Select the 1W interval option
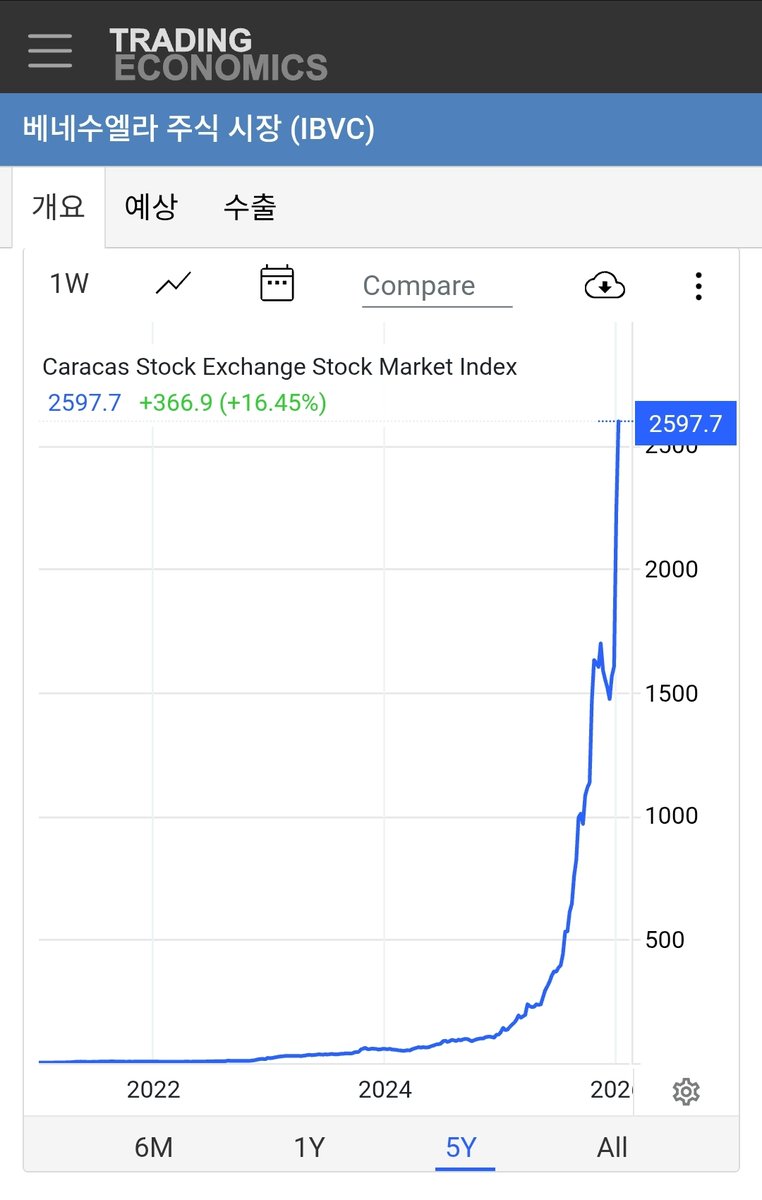762x1200 pixels. click(69, 284)
